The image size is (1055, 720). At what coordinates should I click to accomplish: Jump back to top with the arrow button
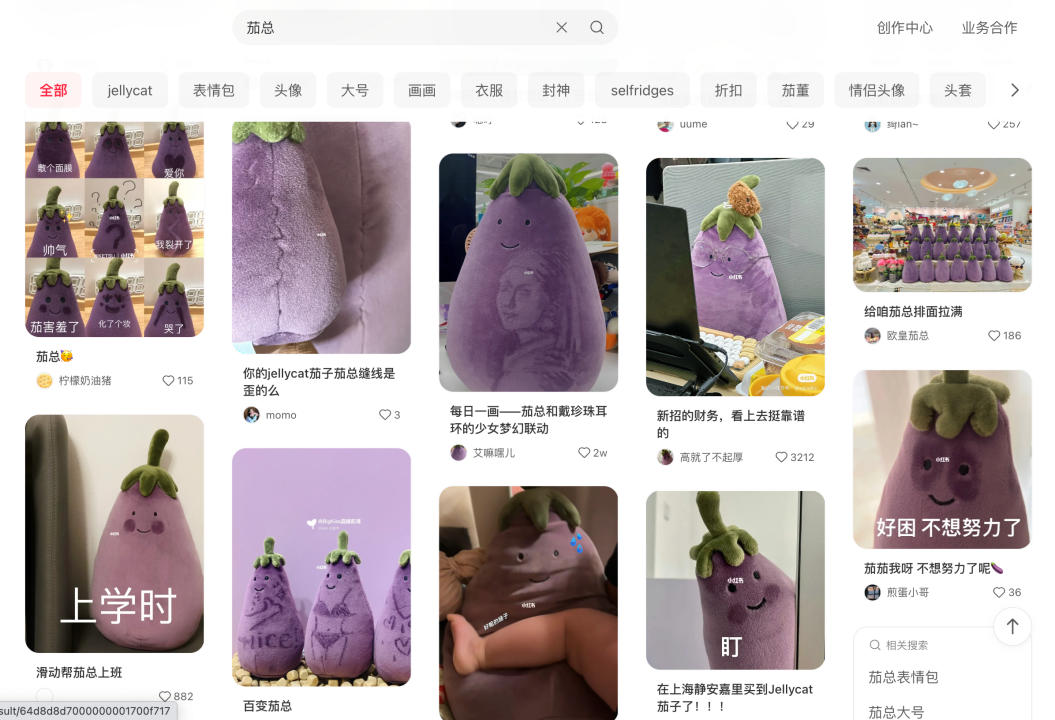point(1012,626)
